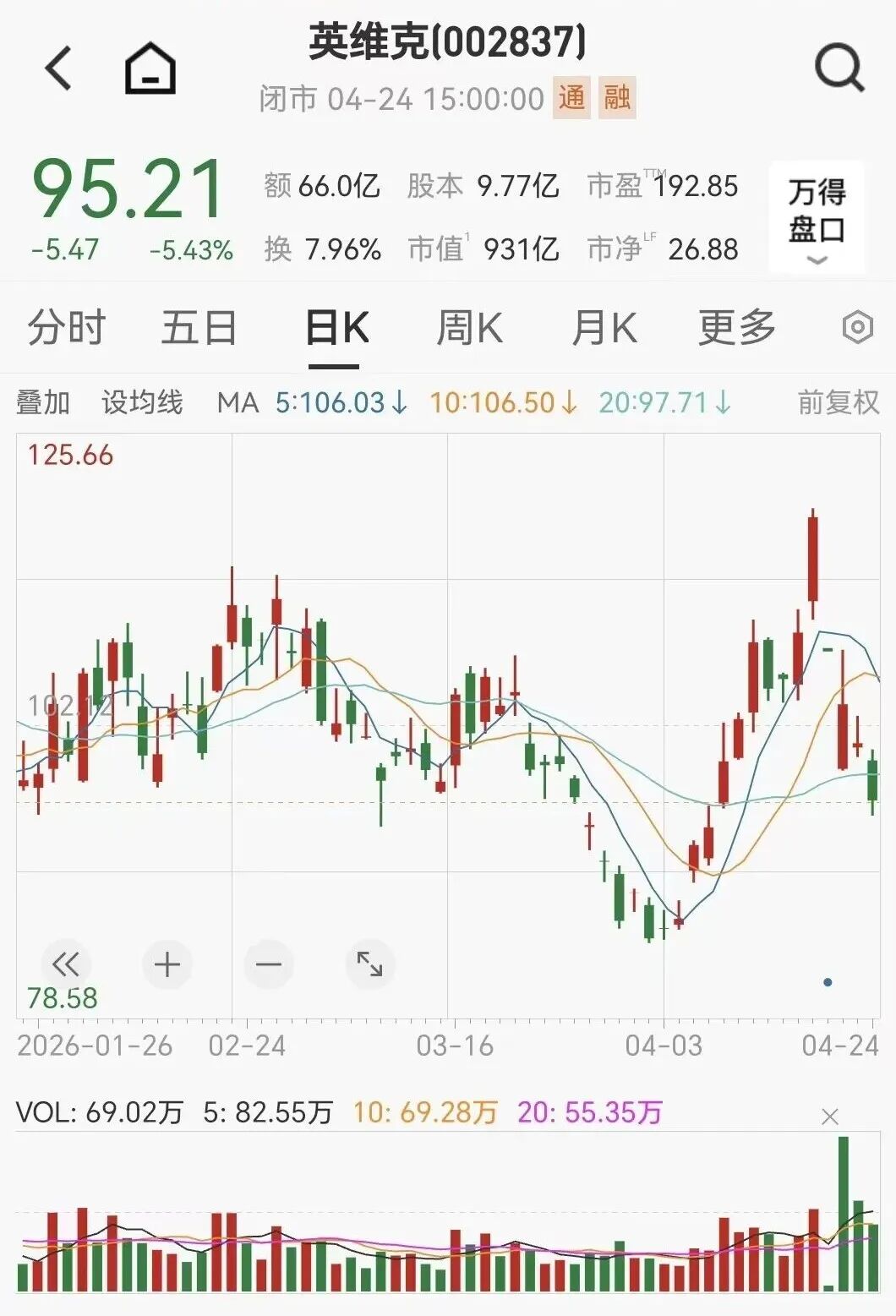Move chart earlier with double-arrow button
Viewport: 896px width, 1316px height.
[x=65, y=964]
